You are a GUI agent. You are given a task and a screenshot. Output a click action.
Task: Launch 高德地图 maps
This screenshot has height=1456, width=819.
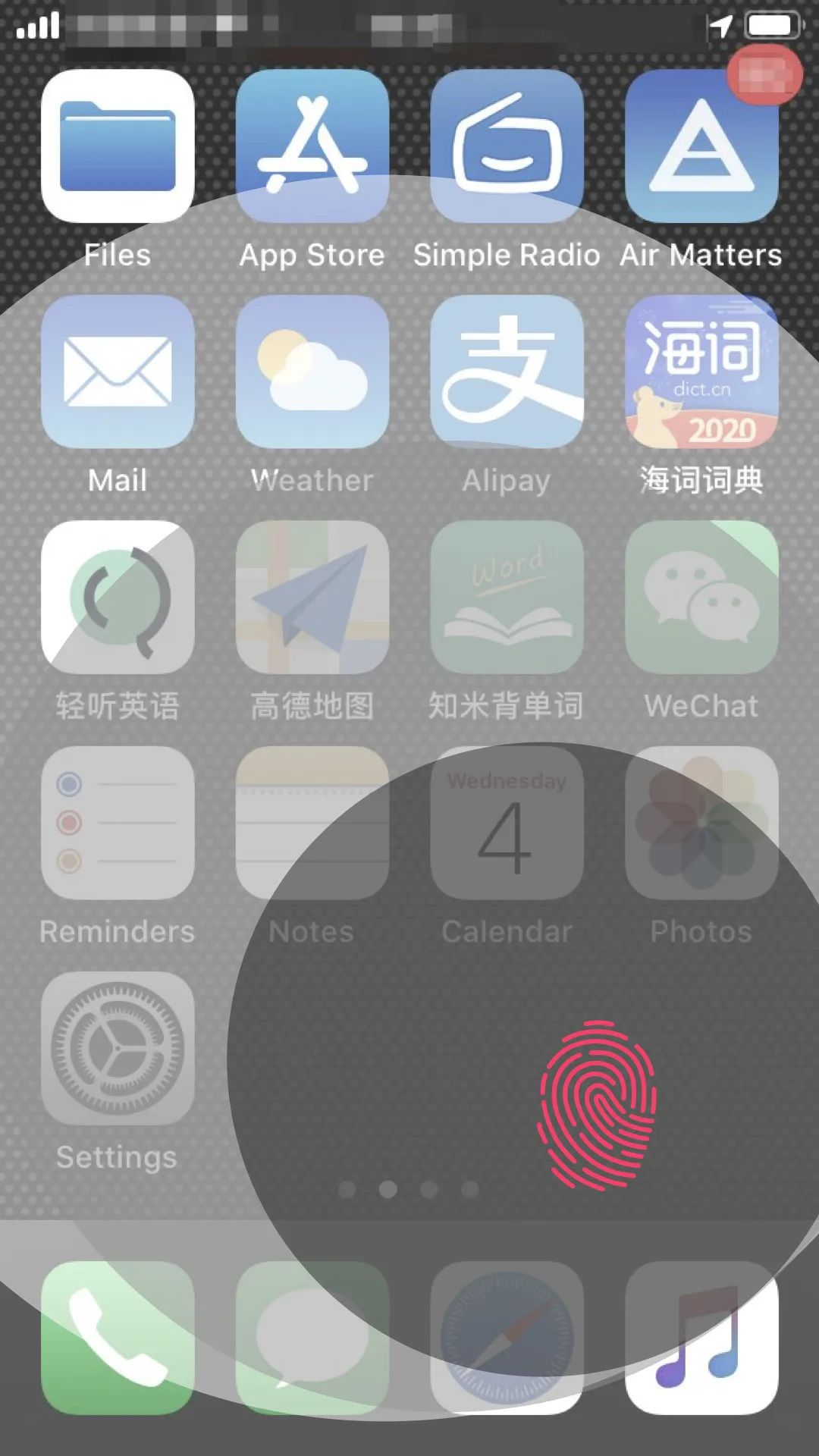[312, 597]
